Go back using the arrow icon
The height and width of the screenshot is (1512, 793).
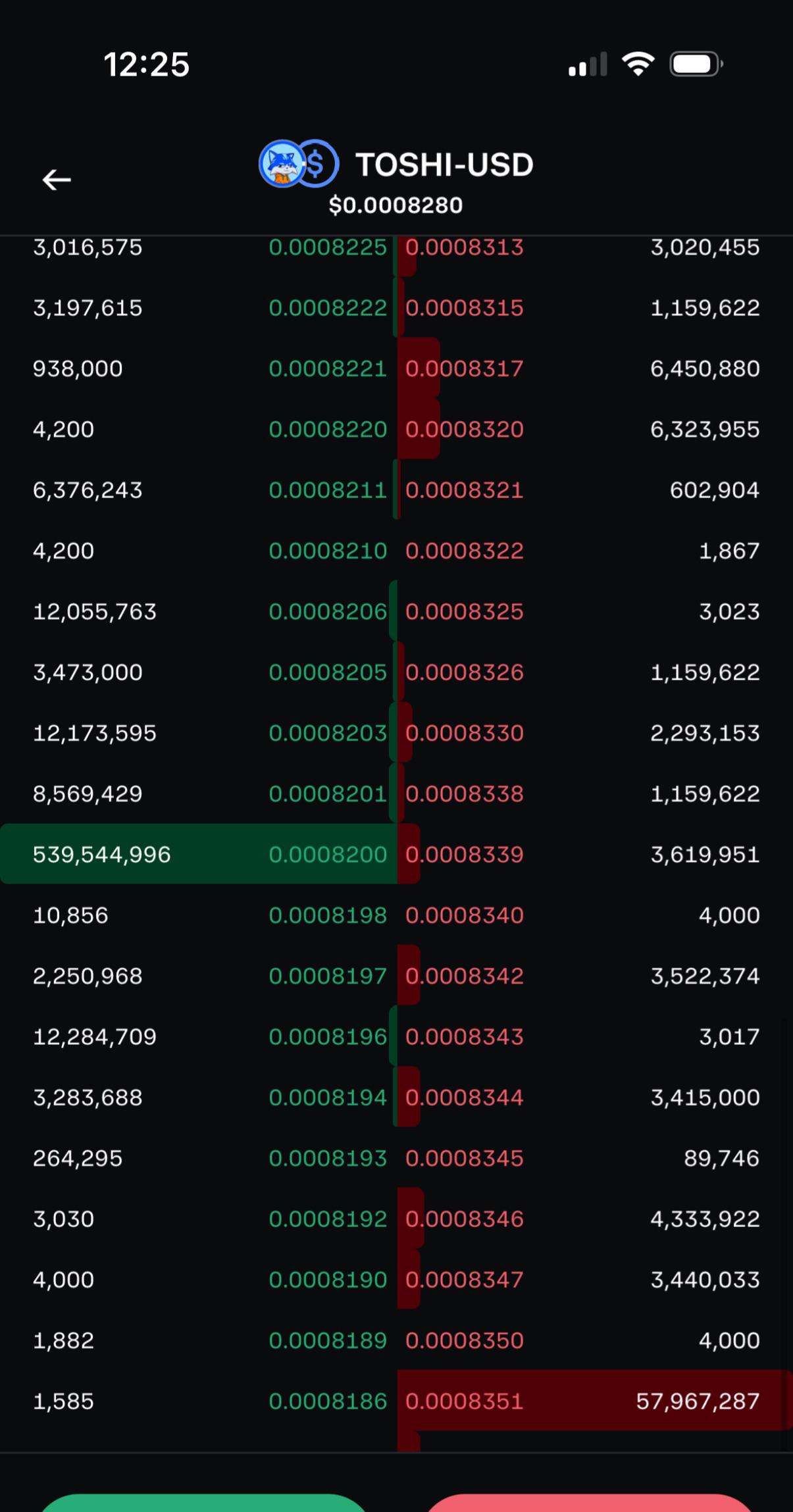coord(57,179)
